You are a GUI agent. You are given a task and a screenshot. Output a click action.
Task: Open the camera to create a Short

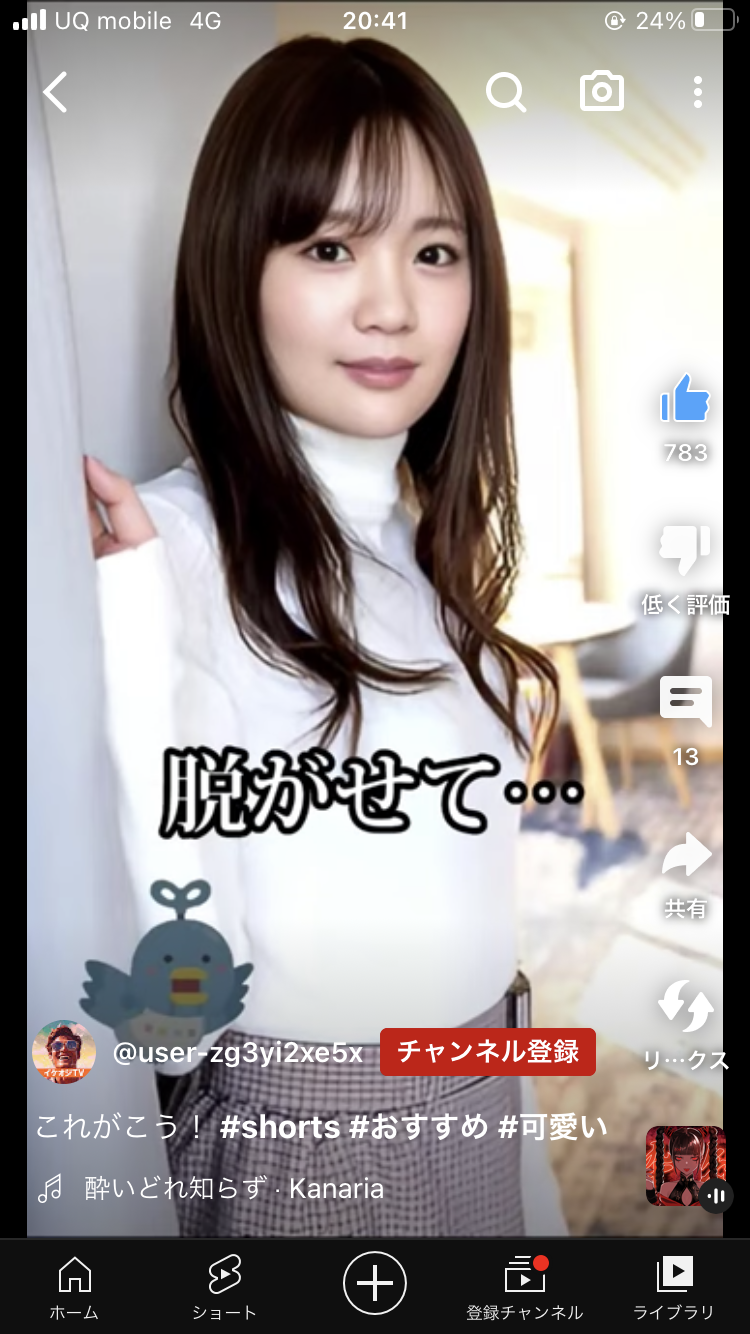point(602,92)
